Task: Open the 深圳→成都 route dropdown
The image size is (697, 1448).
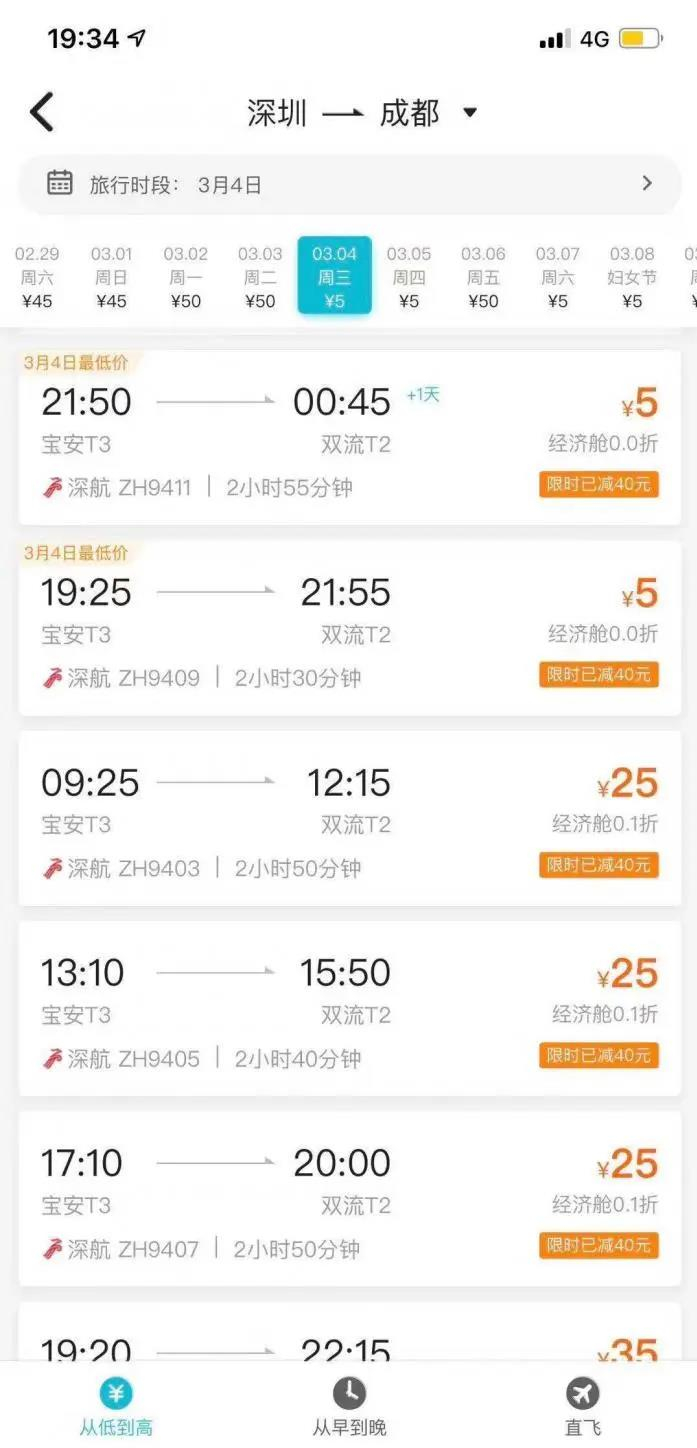Action: 364,113
